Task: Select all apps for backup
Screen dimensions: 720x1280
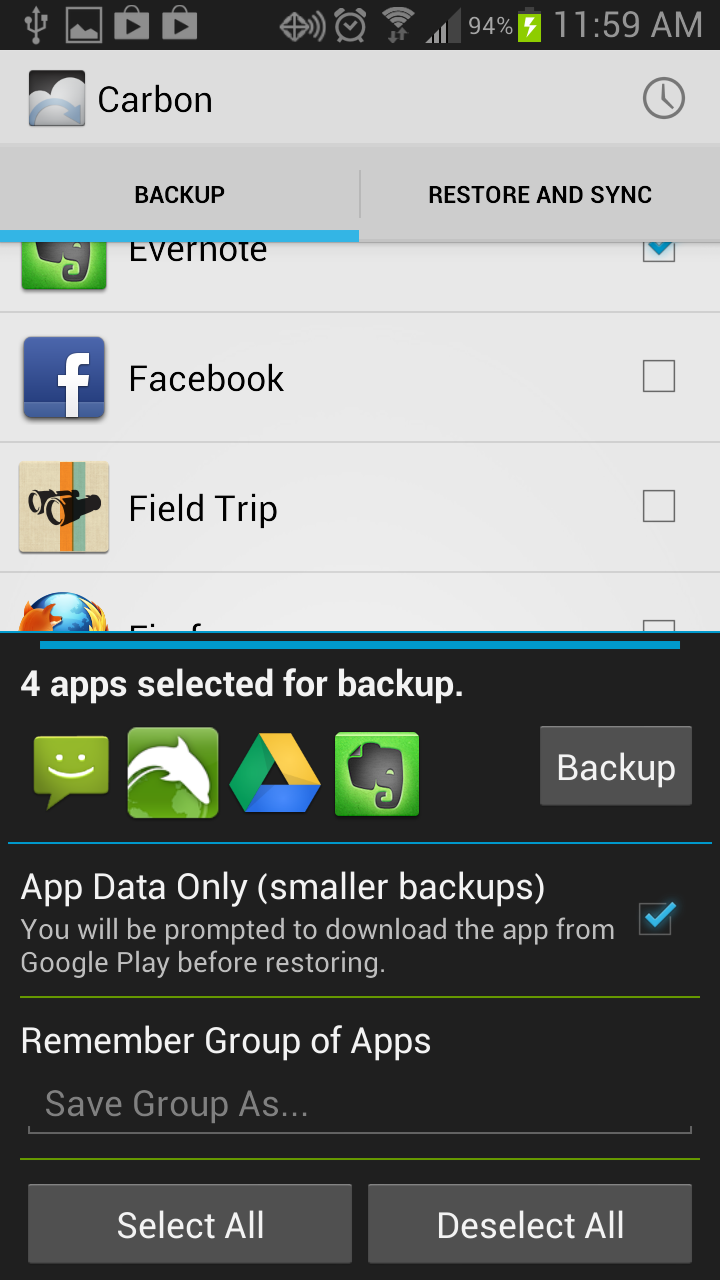Action: click(190, 1224)
